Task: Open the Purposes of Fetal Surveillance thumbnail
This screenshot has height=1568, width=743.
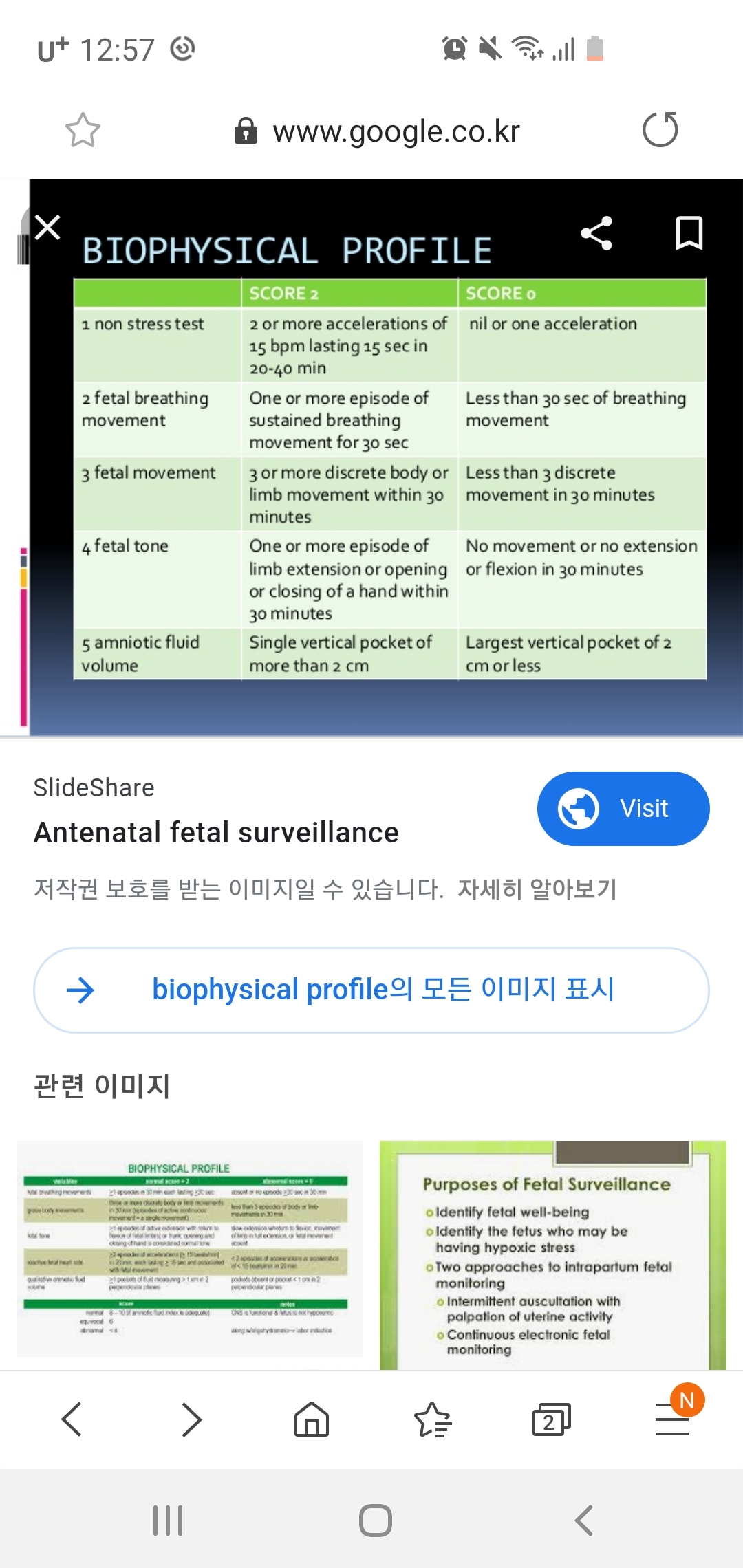Action: tap(553, 1255)
